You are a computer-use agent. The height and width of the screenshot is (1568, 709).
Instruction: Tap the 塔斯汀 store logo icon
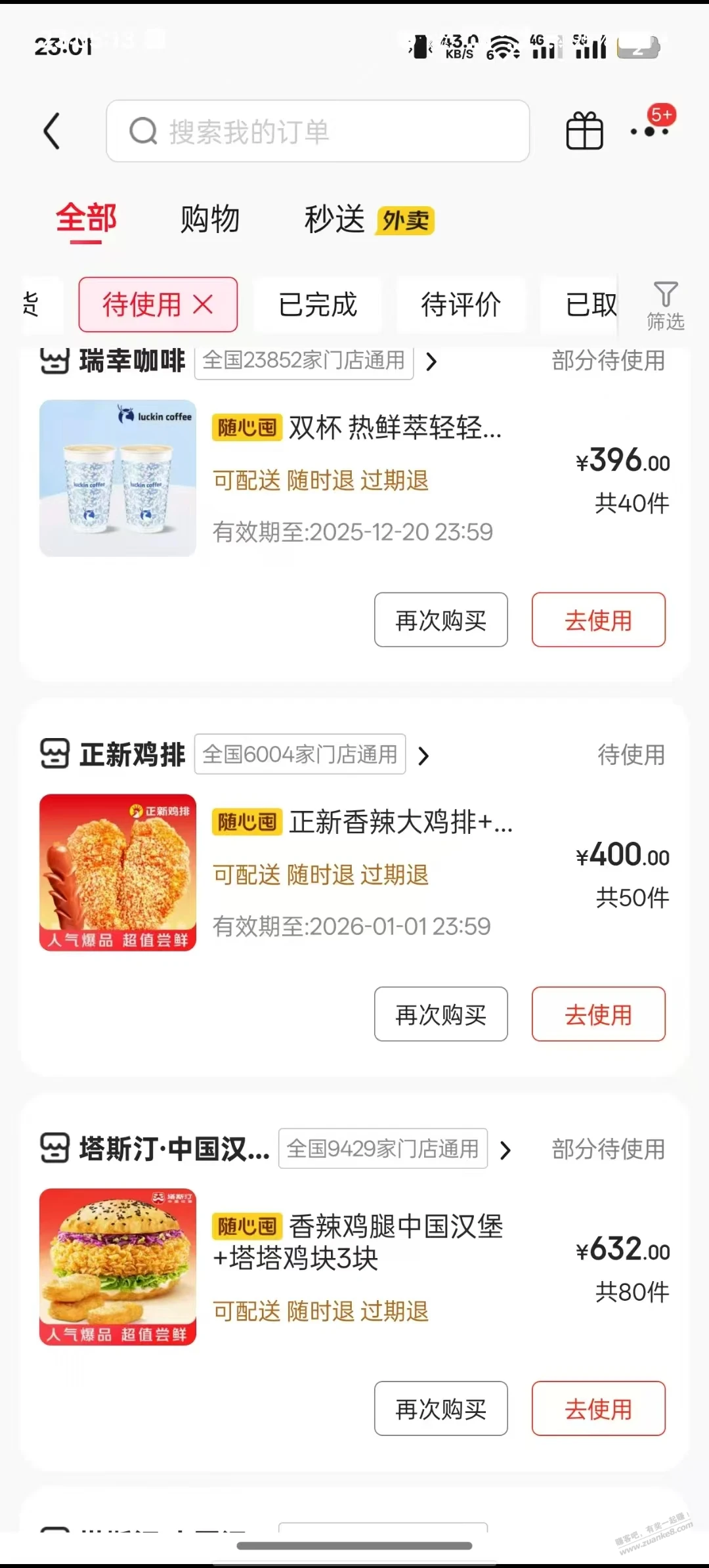(x=54, y=1149)
